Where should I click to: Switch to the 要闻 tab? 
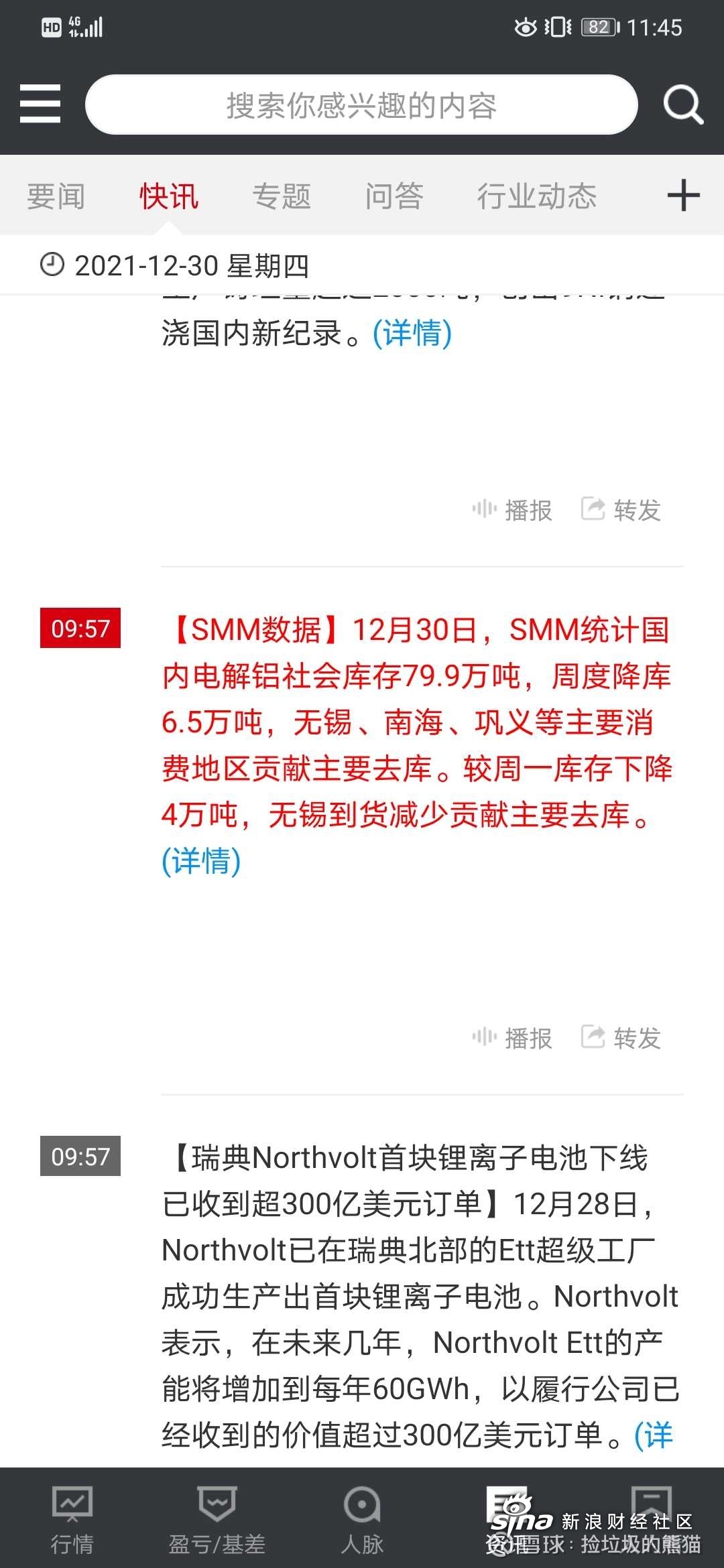coord(56,196)
